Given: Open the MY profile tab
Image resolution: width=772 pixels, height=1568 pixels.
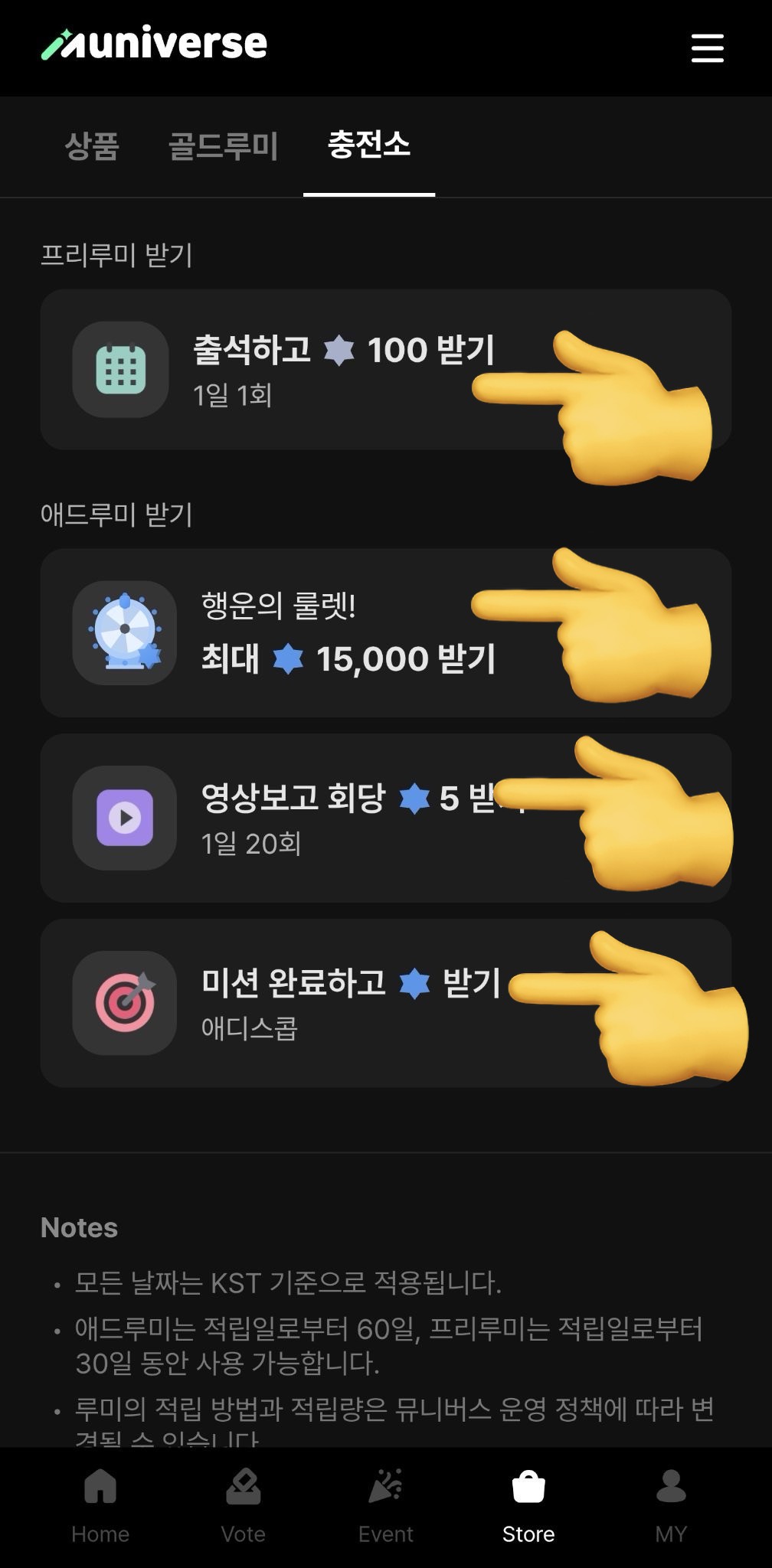Looking at the screenshot, I should coord(671,1506).
